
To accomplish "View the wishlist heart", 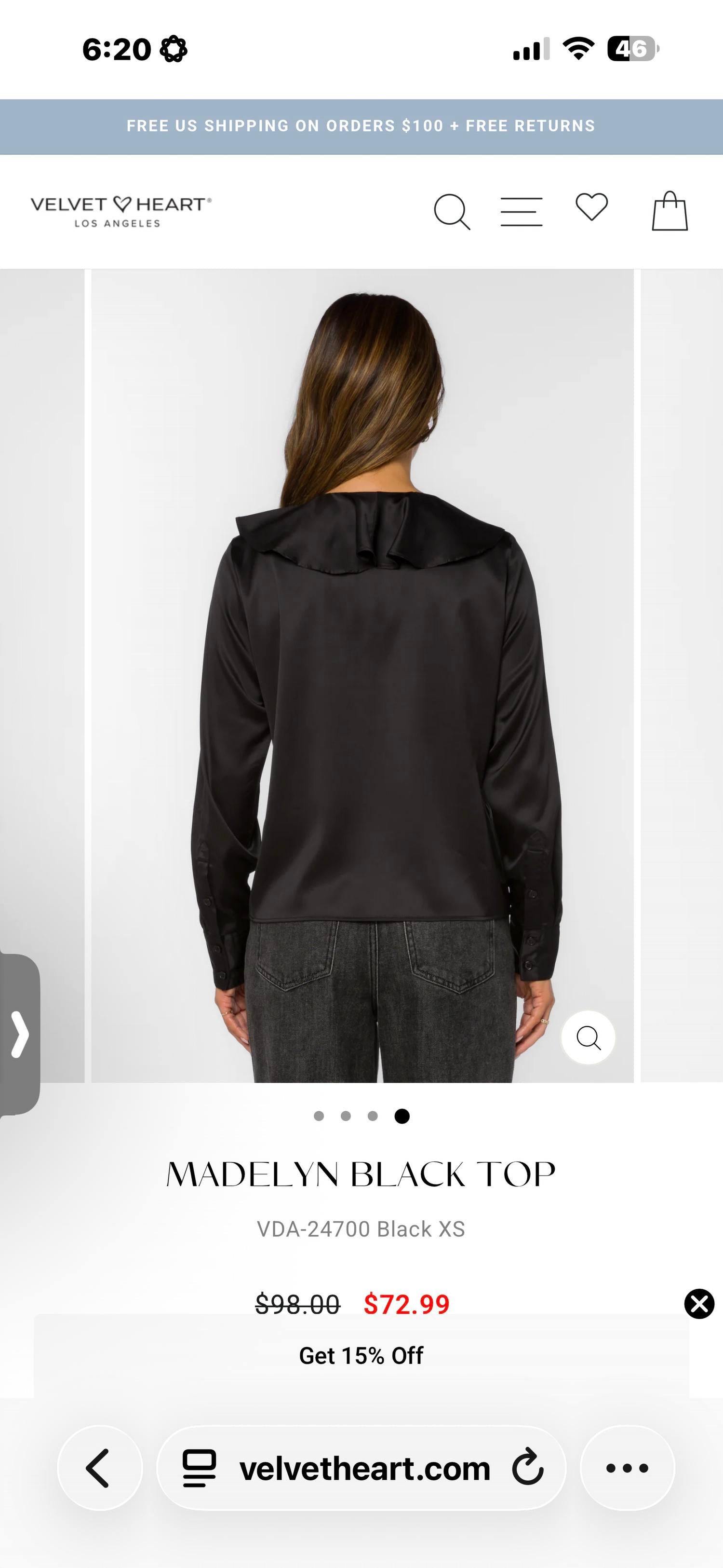I will (x=592, y=207).
